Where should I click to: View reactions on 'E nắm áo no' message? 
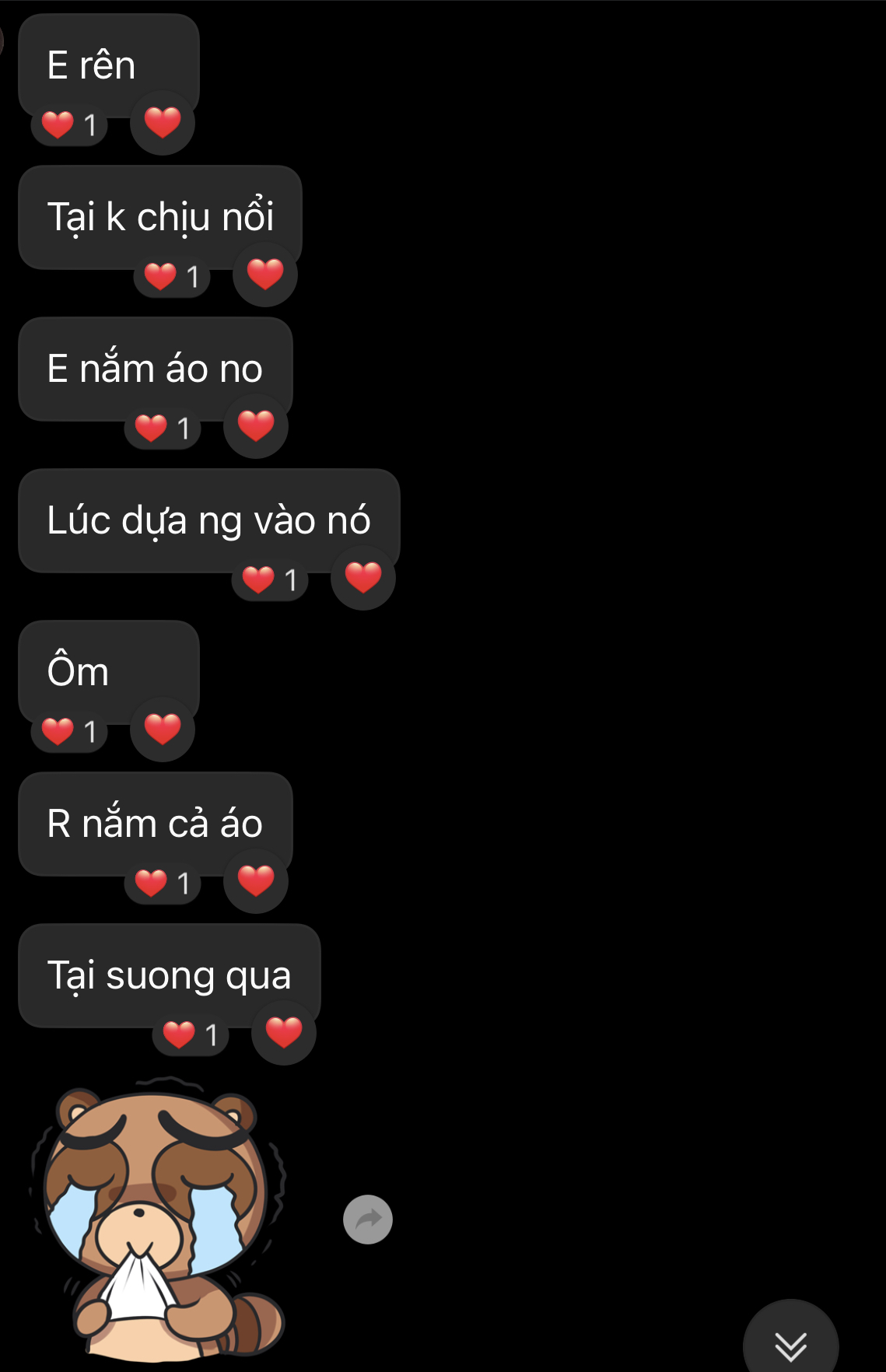163,429
